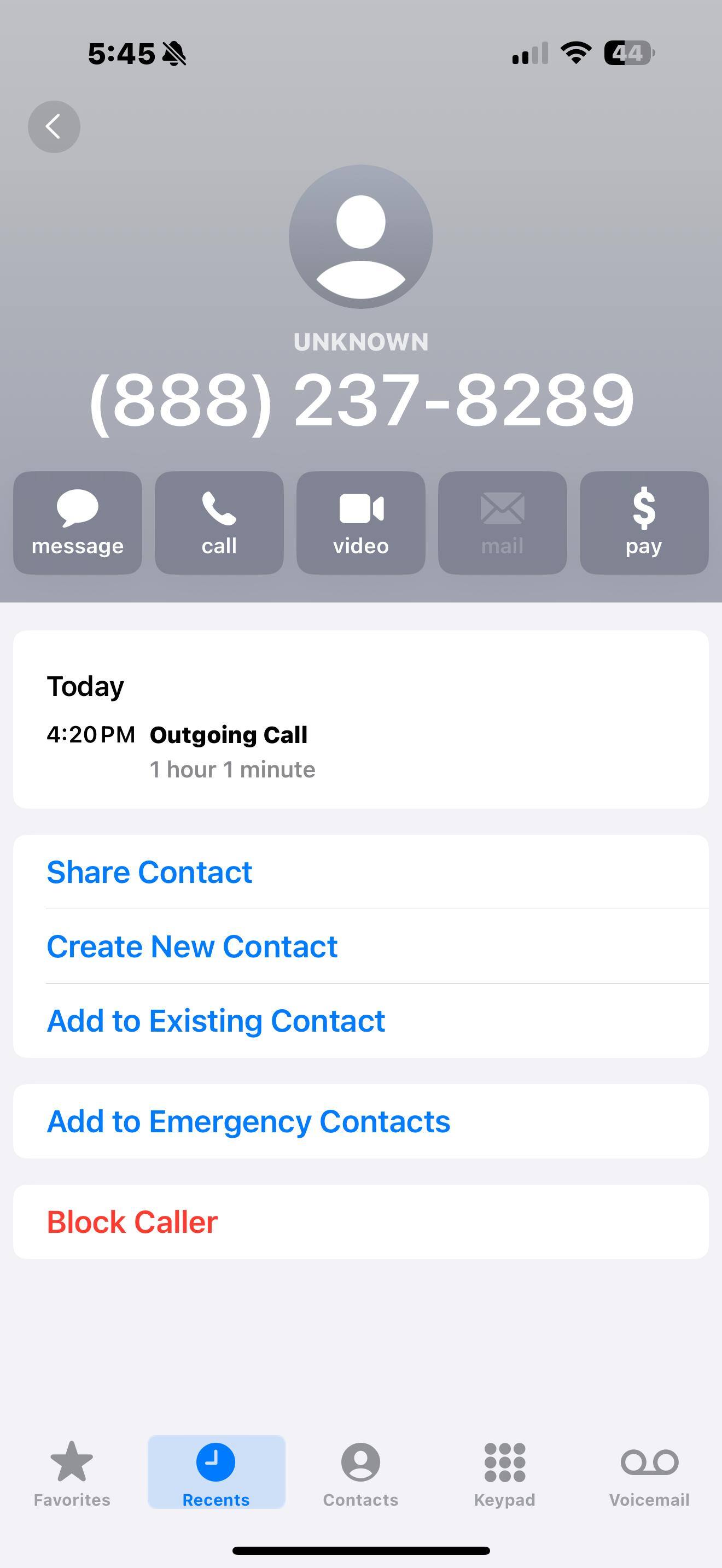
Task: Switch to the Contacts tab
Action: click(360, 1472)
